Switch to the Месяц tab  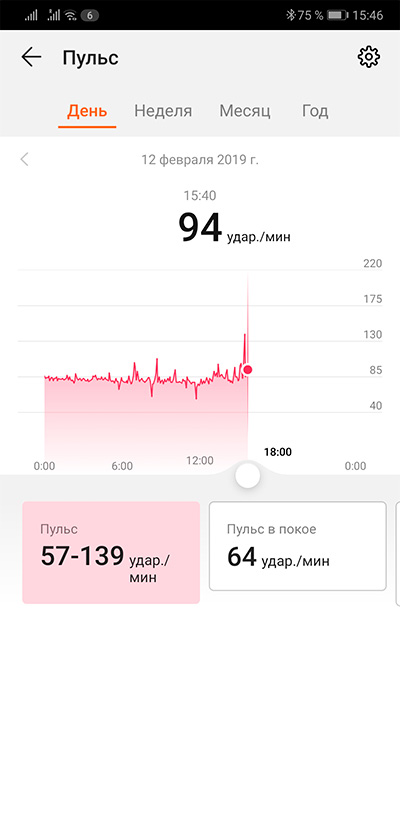[x=245, y=111]
